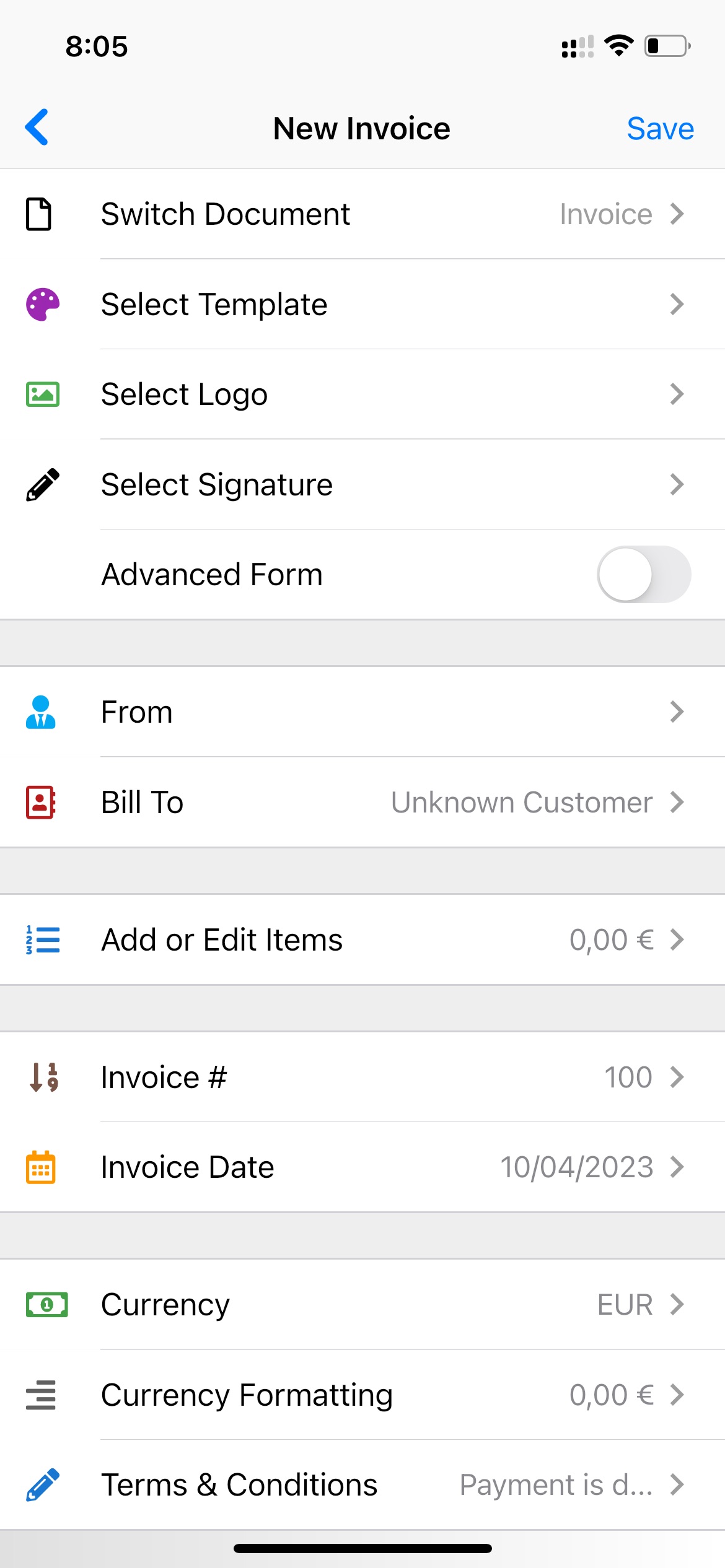Open the From sender details

coord(362,712)
